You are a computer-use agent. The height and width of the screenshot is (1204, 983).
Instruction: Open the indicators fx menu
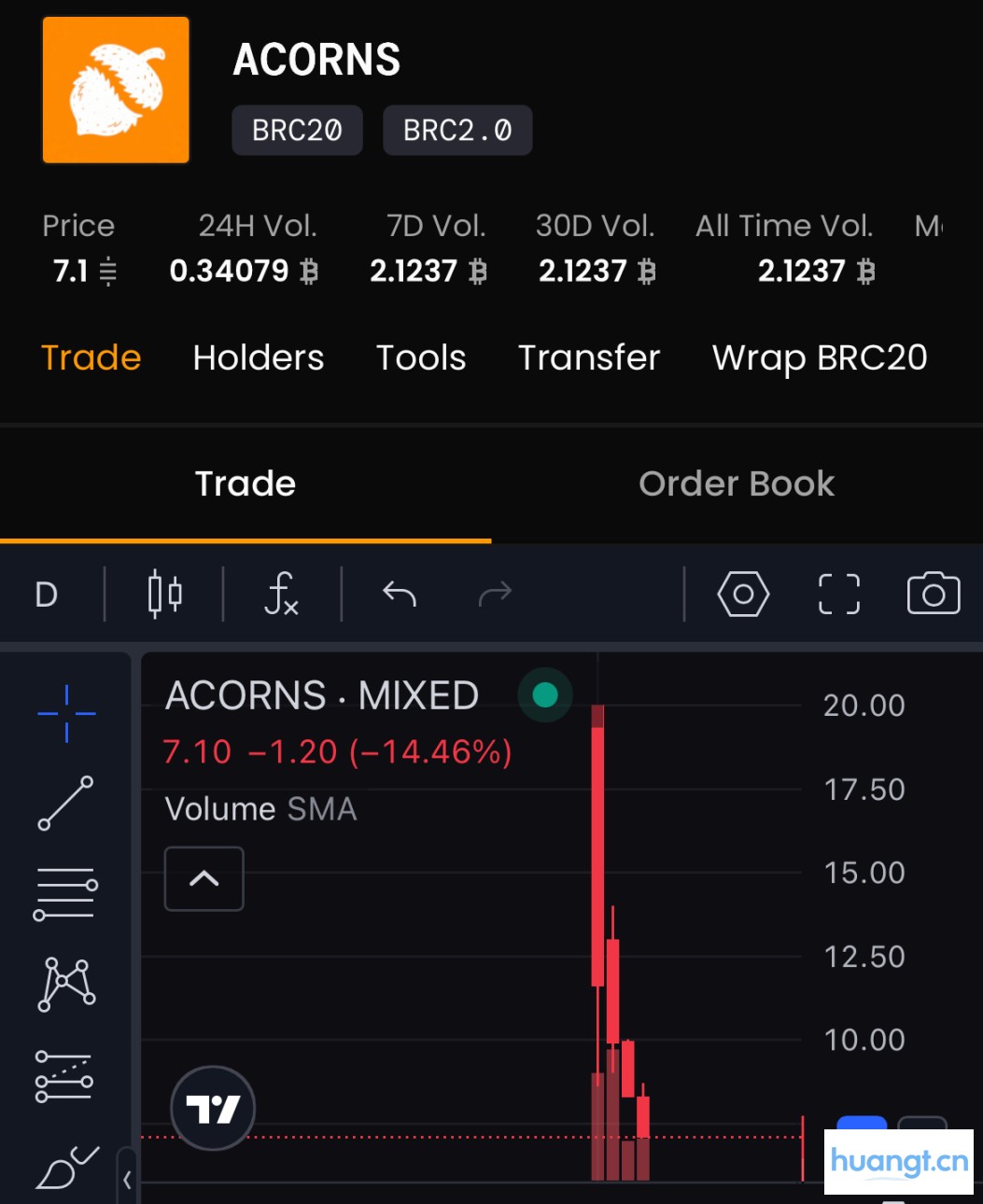[281, 594]
